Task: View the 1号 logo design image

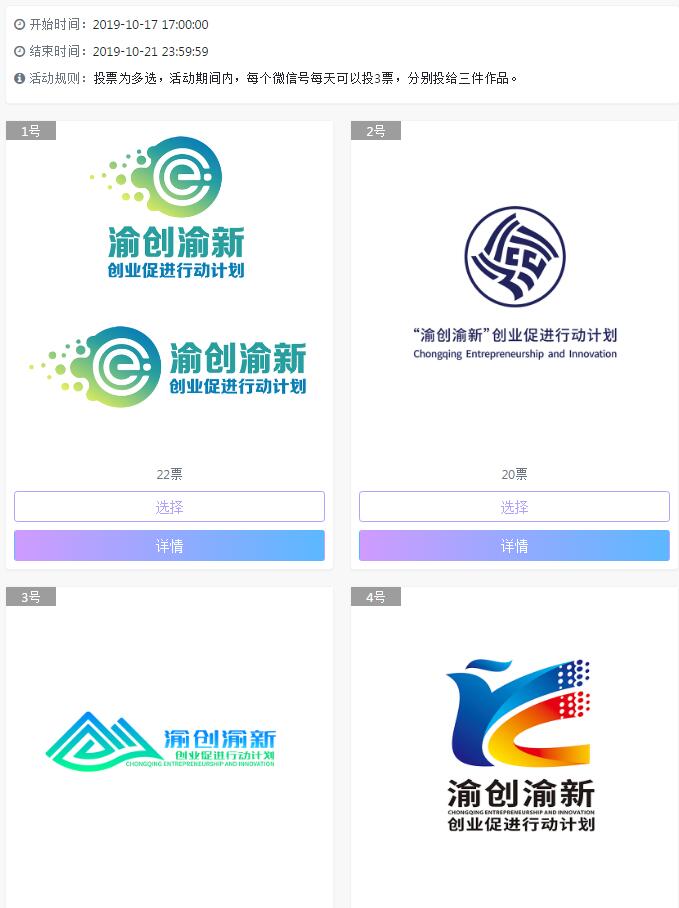Action: coord(169,290)
